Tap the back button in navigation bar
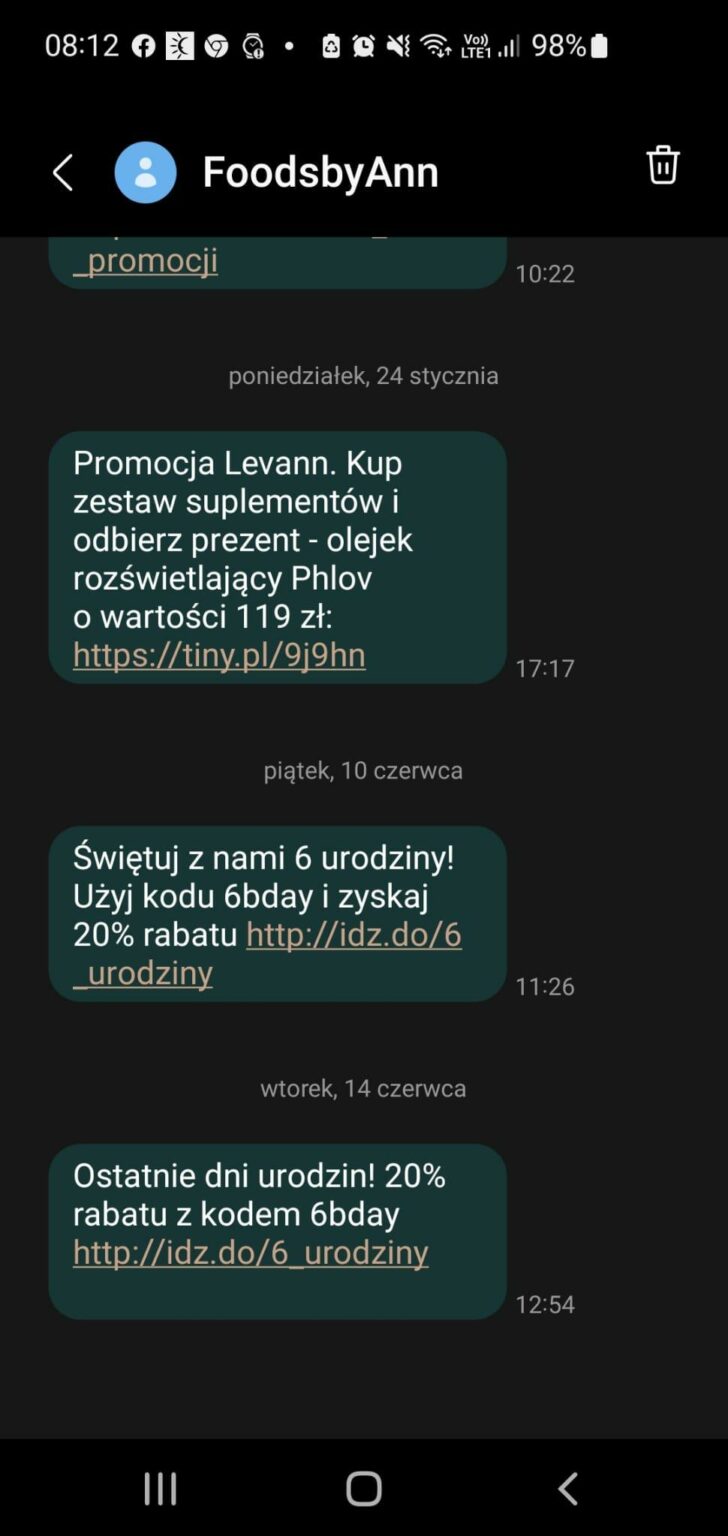This screenshot has width=728, height=1536. (x=568, y=1487)
